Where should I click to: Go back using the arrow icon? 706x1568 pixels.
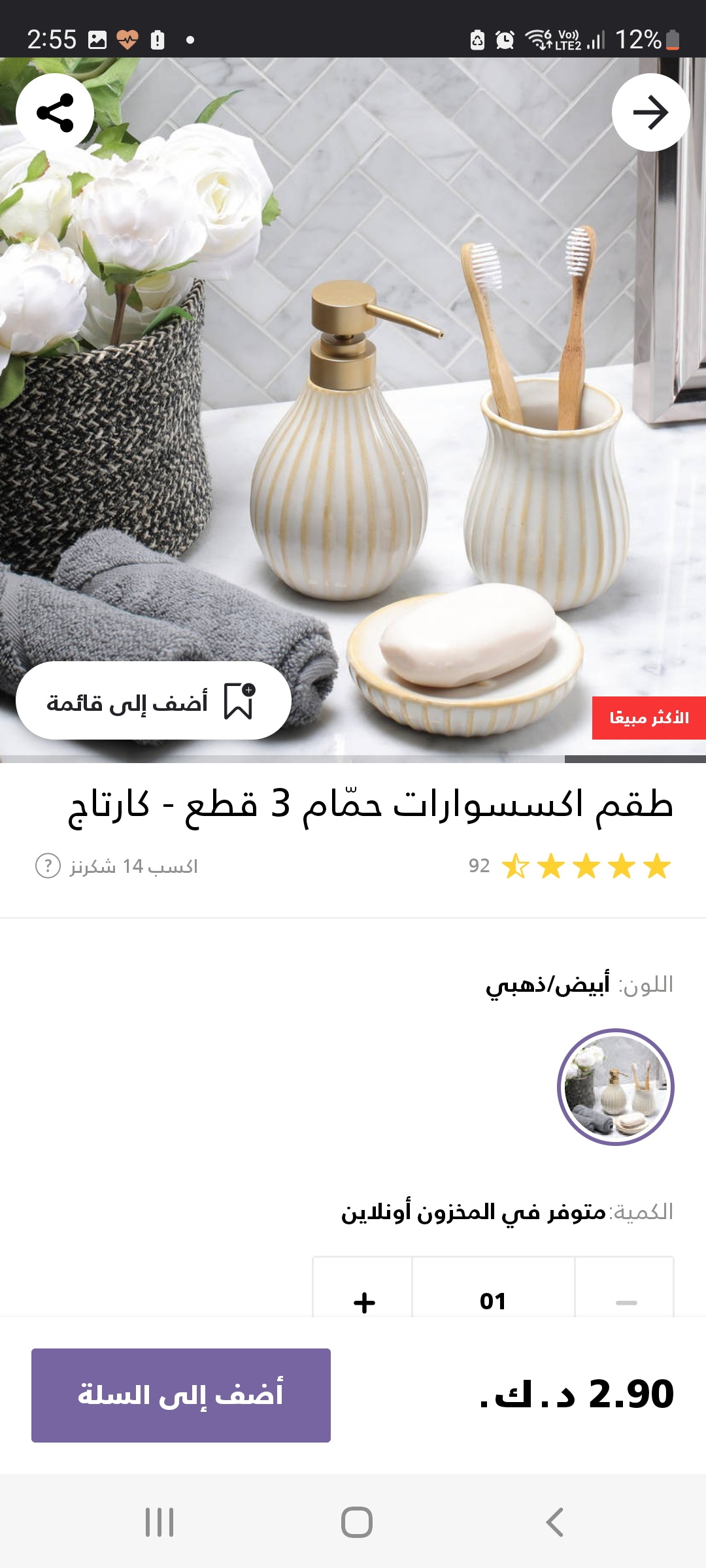[x=650, y=112]
